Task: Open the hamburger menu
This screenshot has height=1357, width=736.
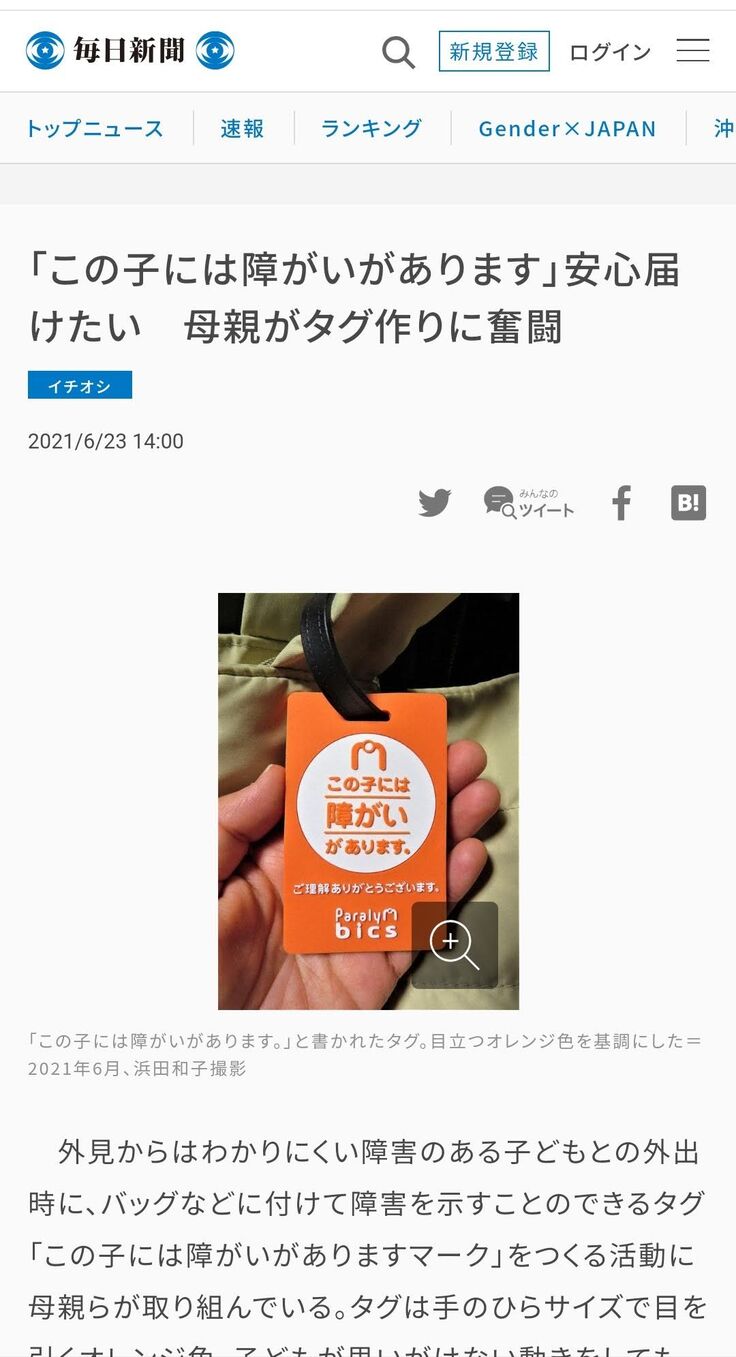Action: coord(693,51)
